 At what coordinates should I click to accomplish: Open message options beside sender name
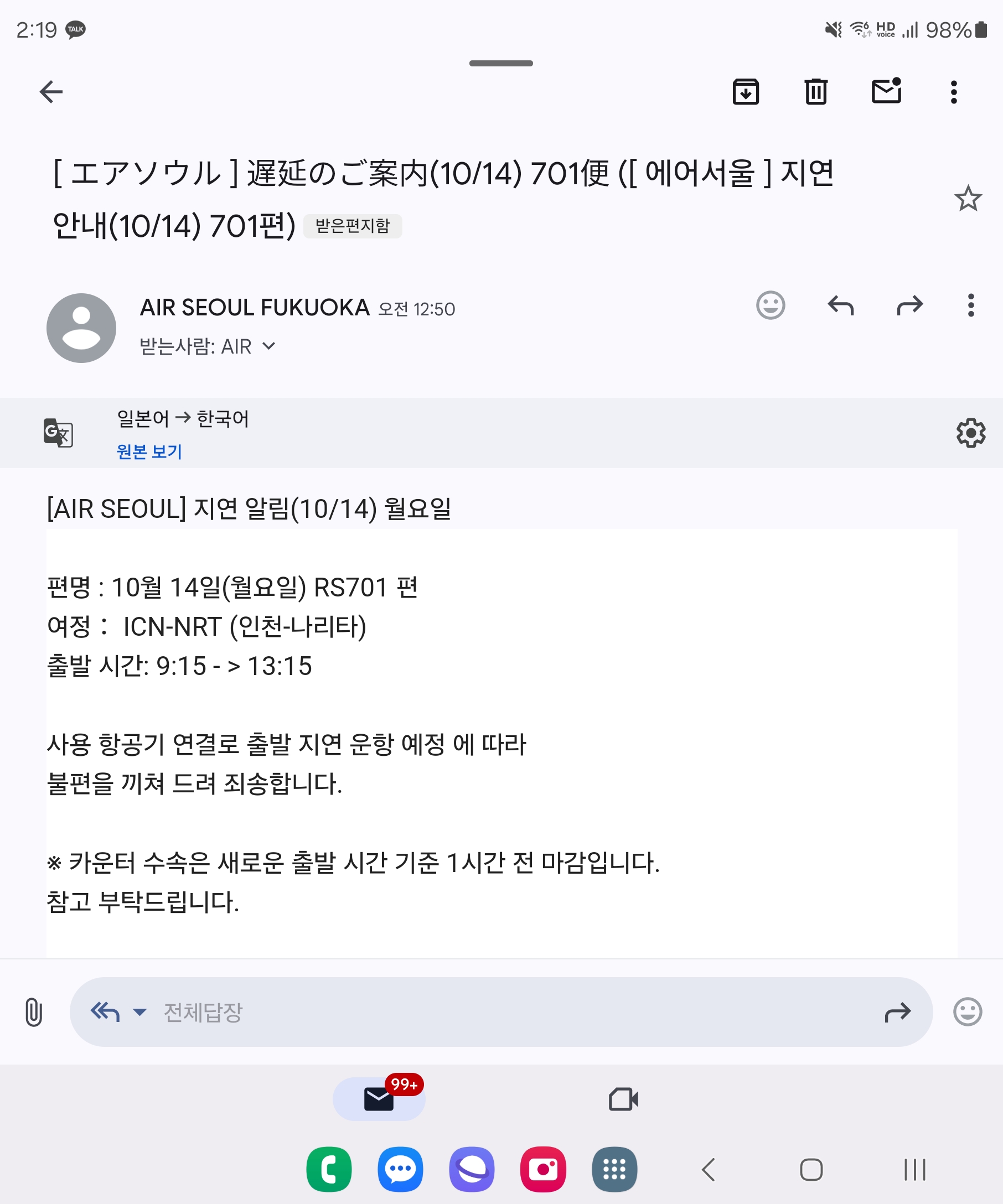970,305
